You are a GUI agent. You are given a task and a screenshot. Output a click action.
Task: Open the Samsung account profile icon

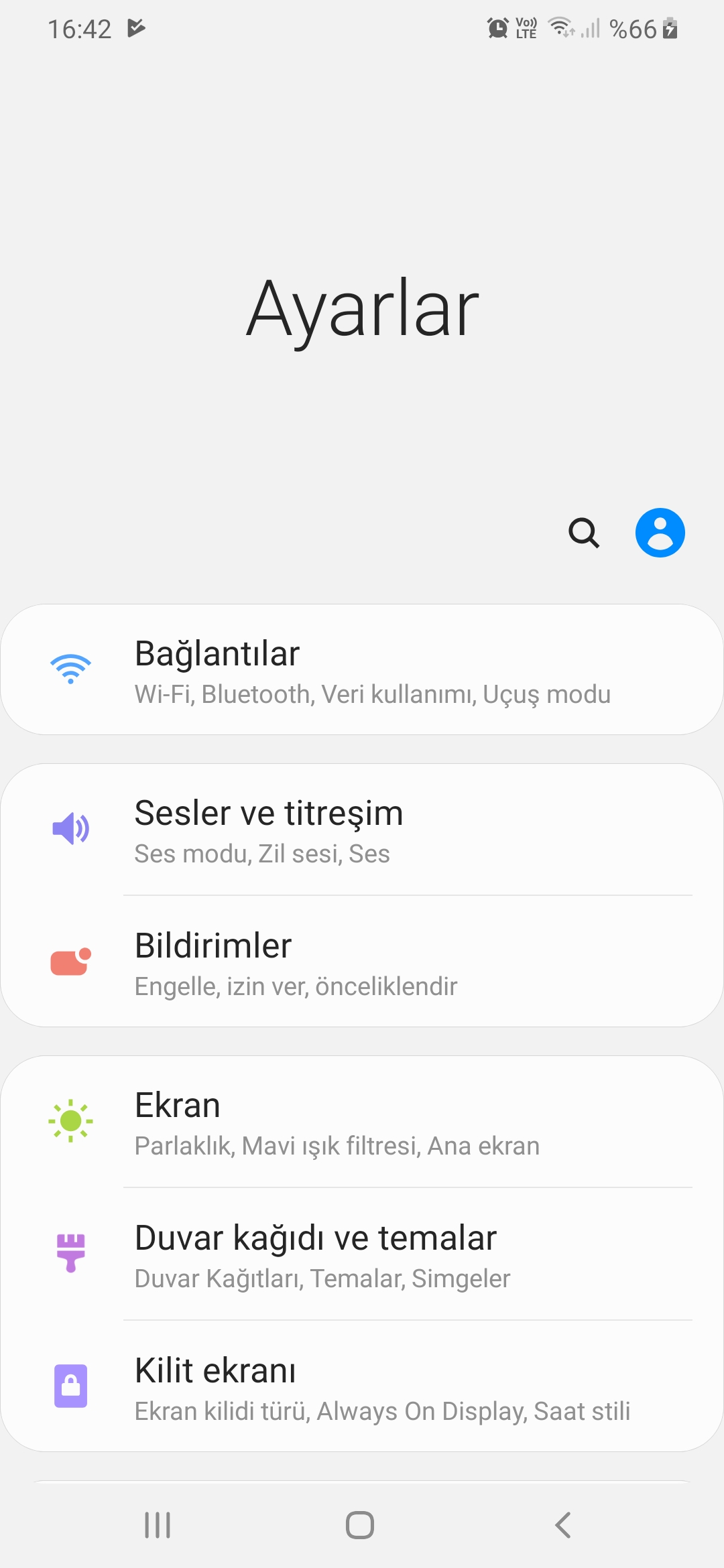tap(660, 533)
